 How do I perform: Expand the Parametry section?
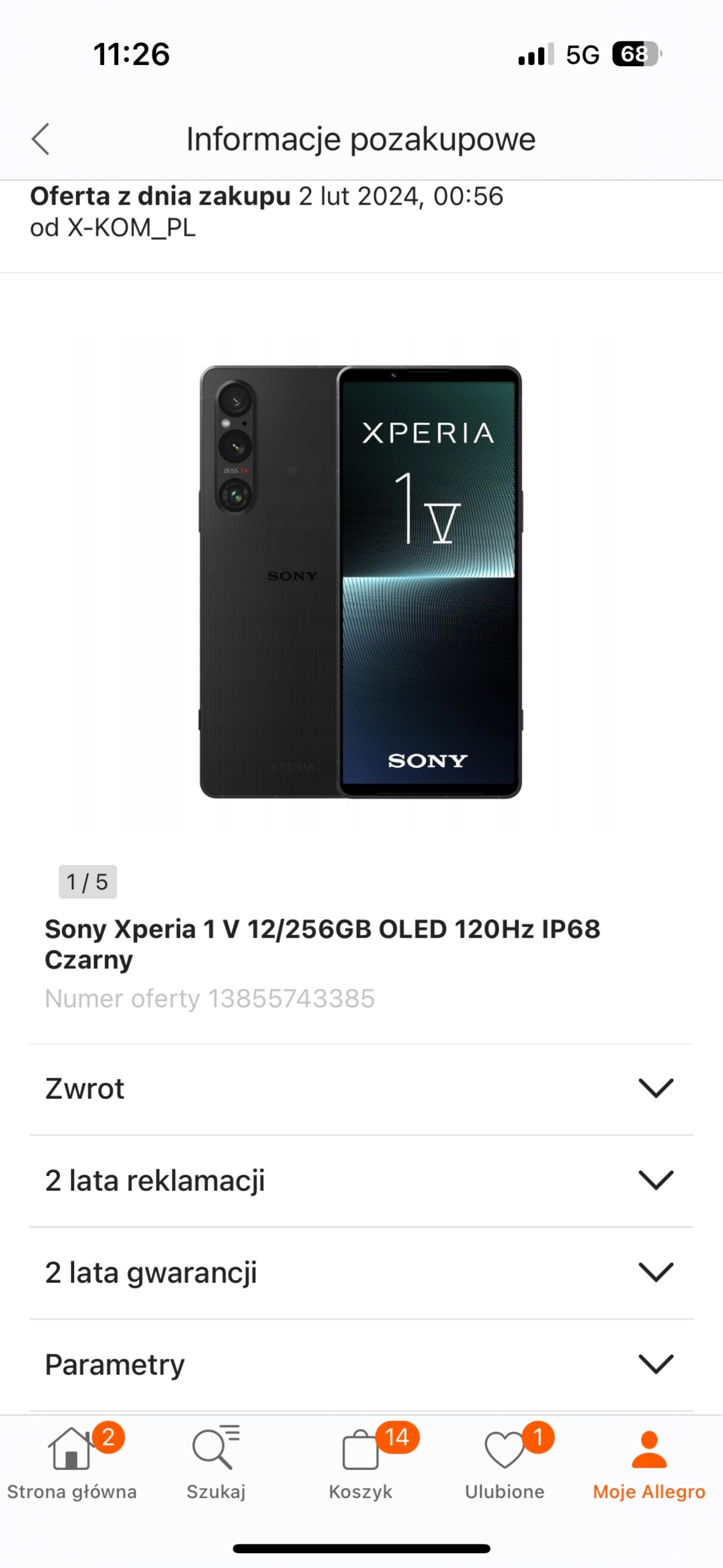361,1364
